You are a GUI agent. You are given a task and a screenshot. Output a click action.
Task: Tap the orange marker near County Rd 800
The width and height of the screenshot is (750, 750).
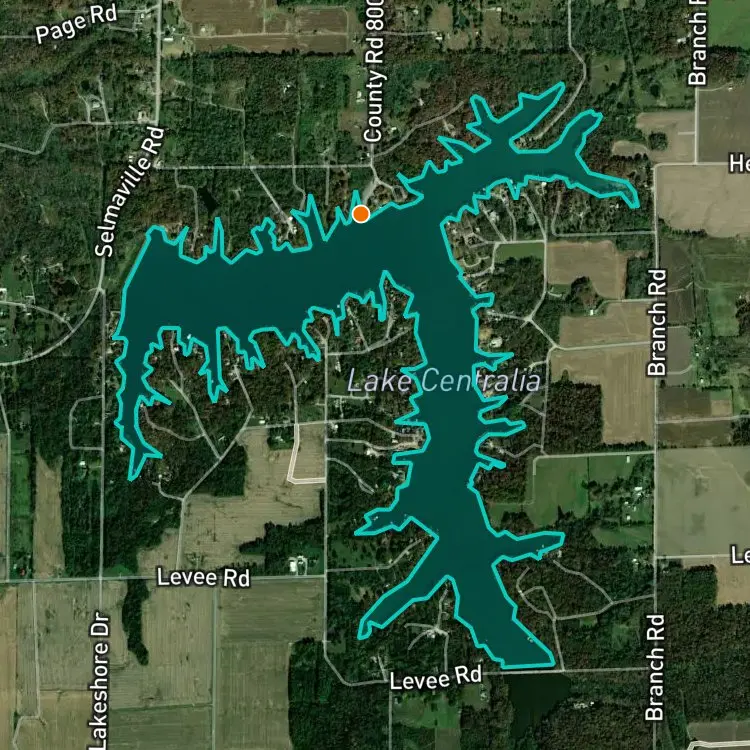[x=361, y=214]
